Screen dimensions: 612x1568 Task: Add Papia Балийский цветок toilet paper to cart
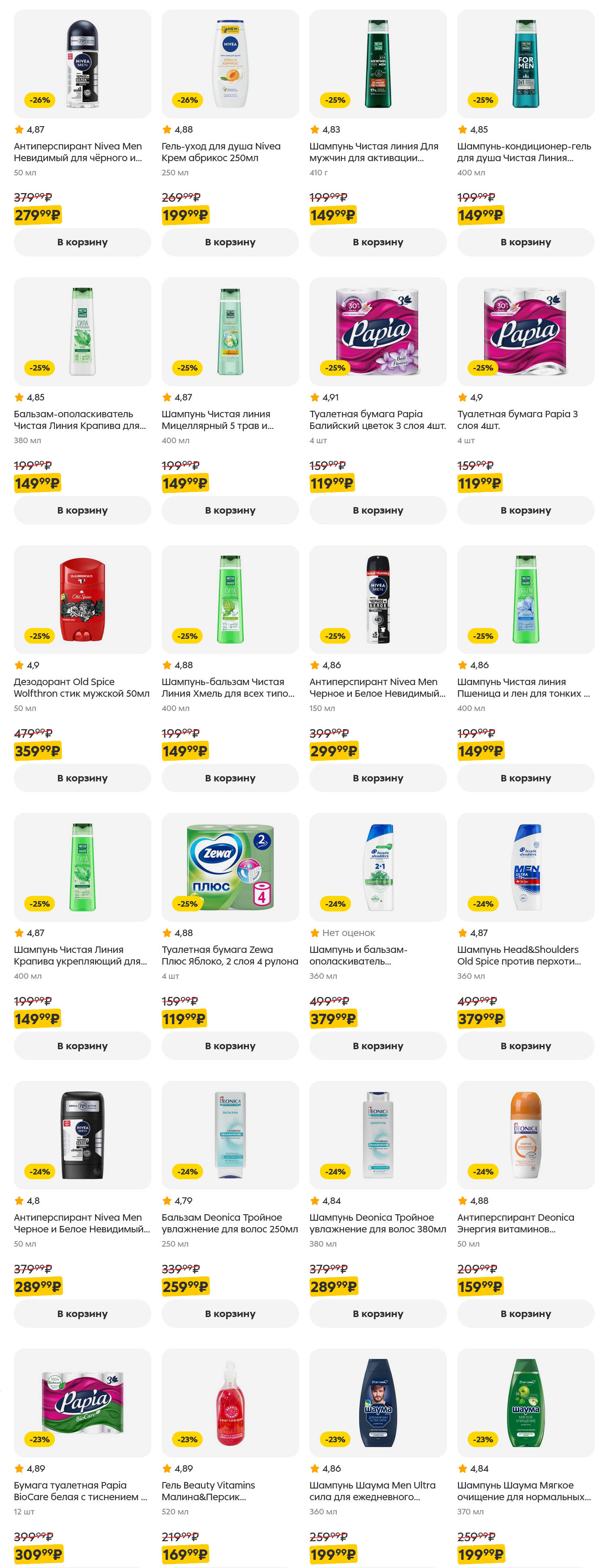click(378, 510)
